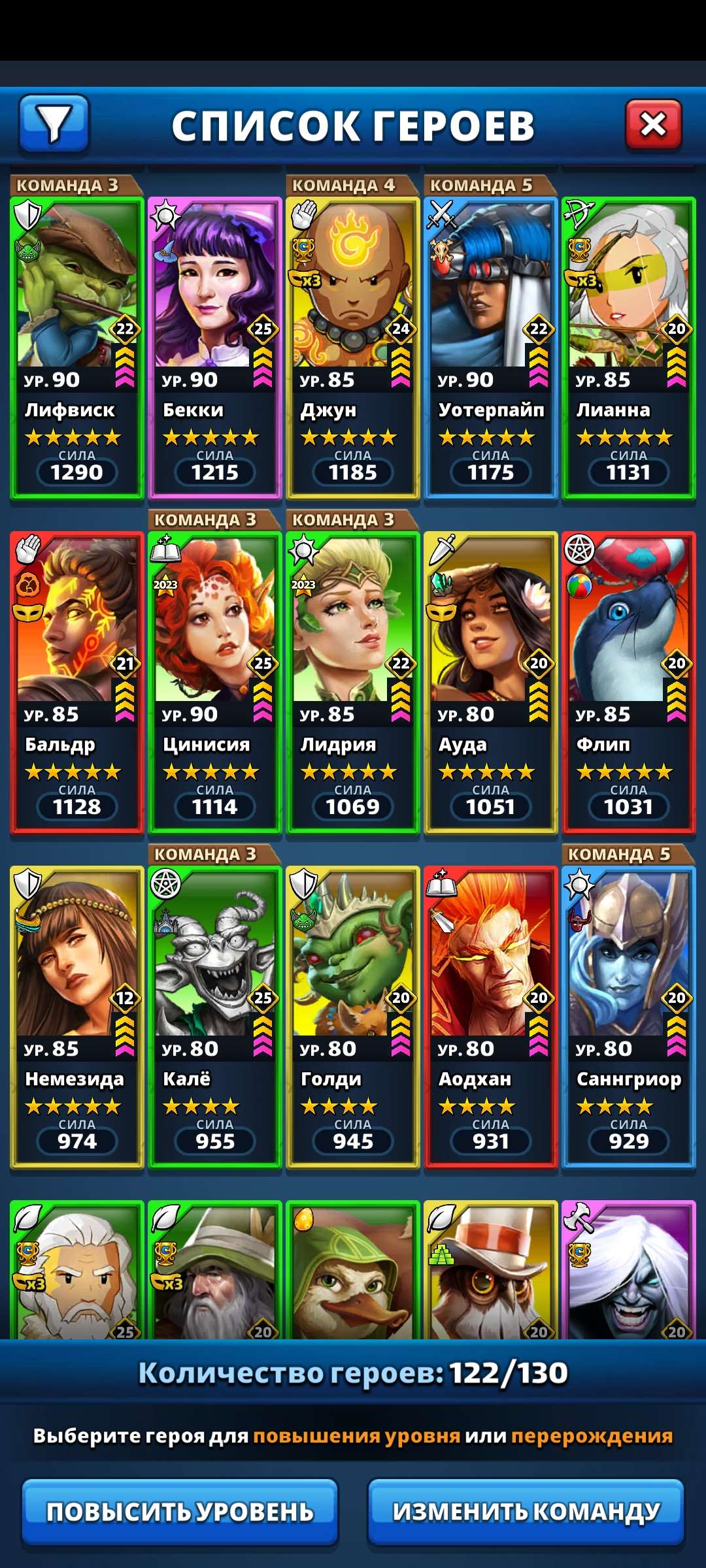
Task: Open Флип hero card
Action: [x=628, y=682]
